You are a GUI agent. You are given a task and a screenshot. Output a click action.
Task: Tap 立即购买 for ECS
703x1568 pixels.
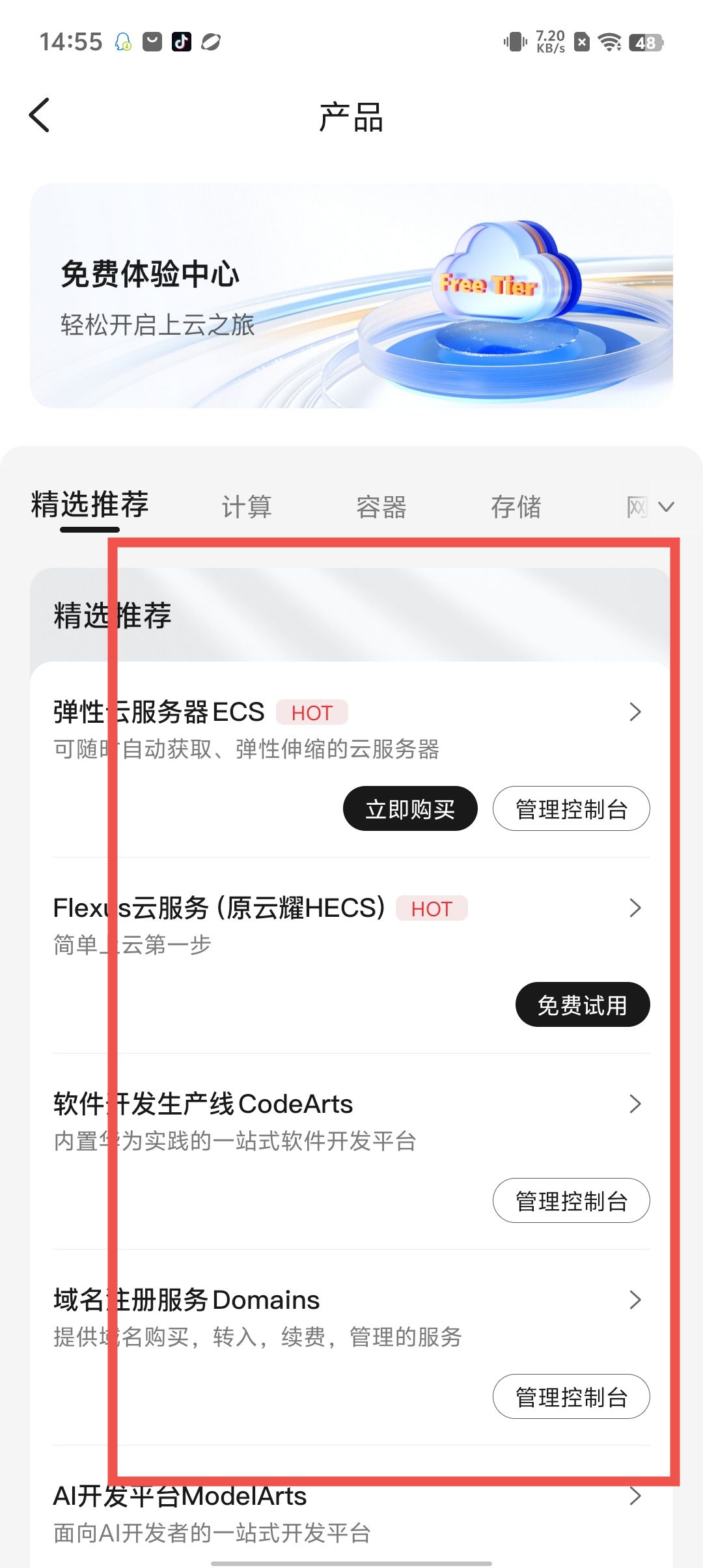click(x=410, y=809)
